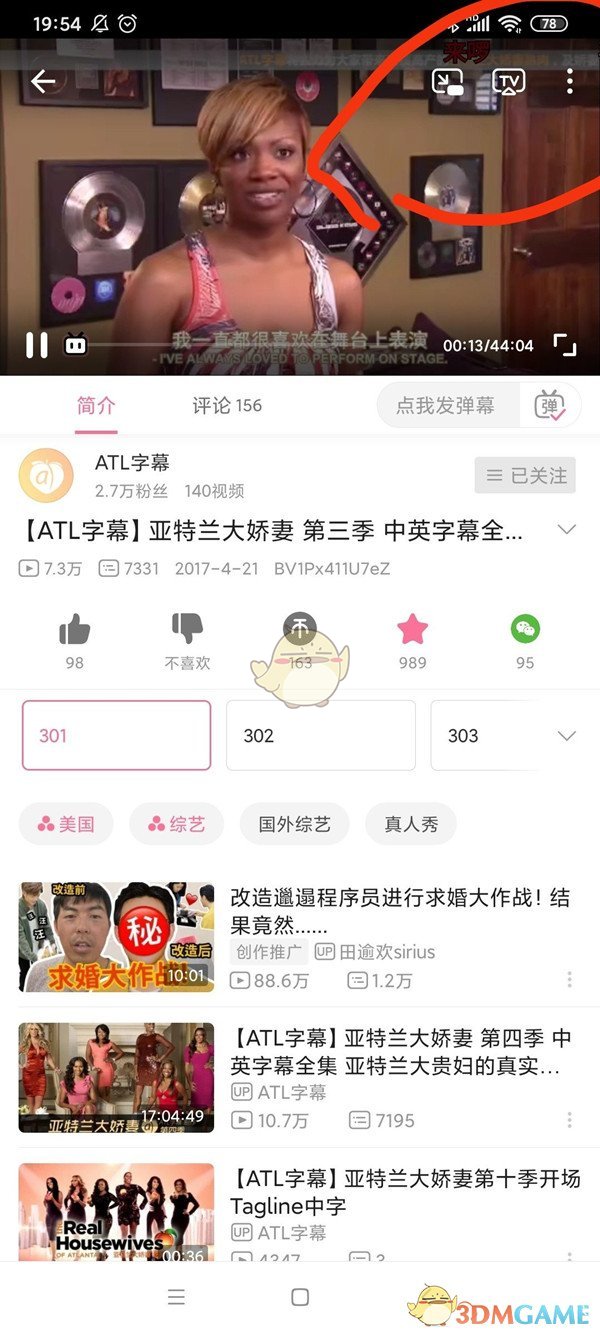Expand the video title description
Screen dimensions: 600x1333
(x=567, y=530)
